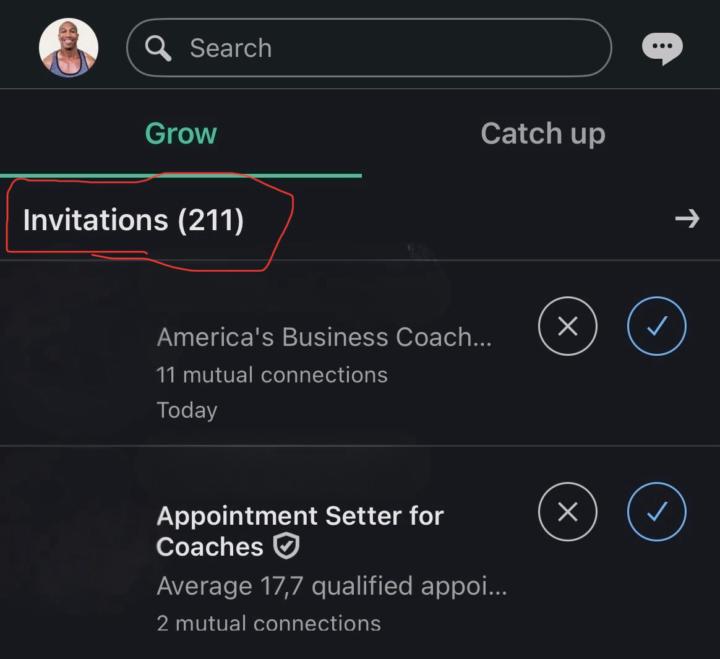The height and width of the screenshot is (659, 720).
Task: Ignore the Appointment Setter for Coaches invitation
Action: (567, 512)
